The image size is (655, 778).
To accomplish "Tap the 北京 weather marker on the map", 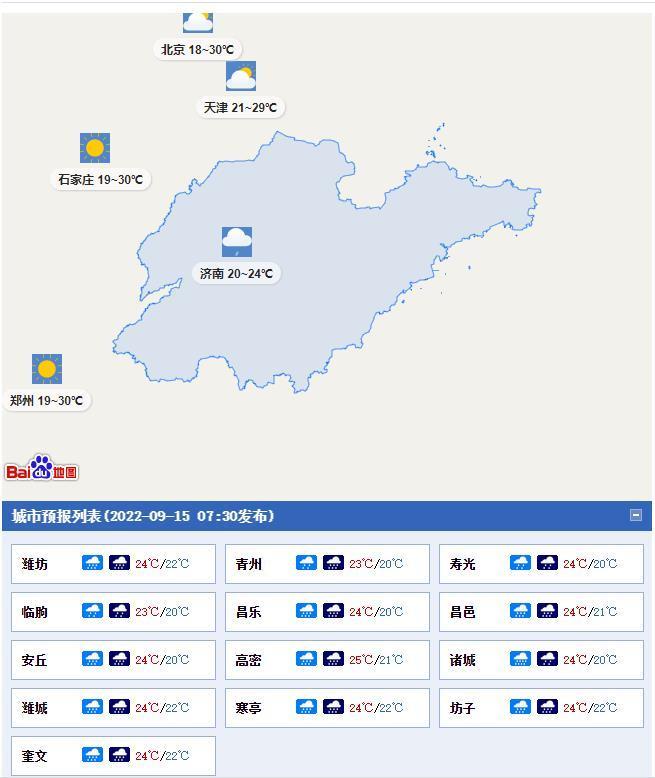I will pos(198,22).
